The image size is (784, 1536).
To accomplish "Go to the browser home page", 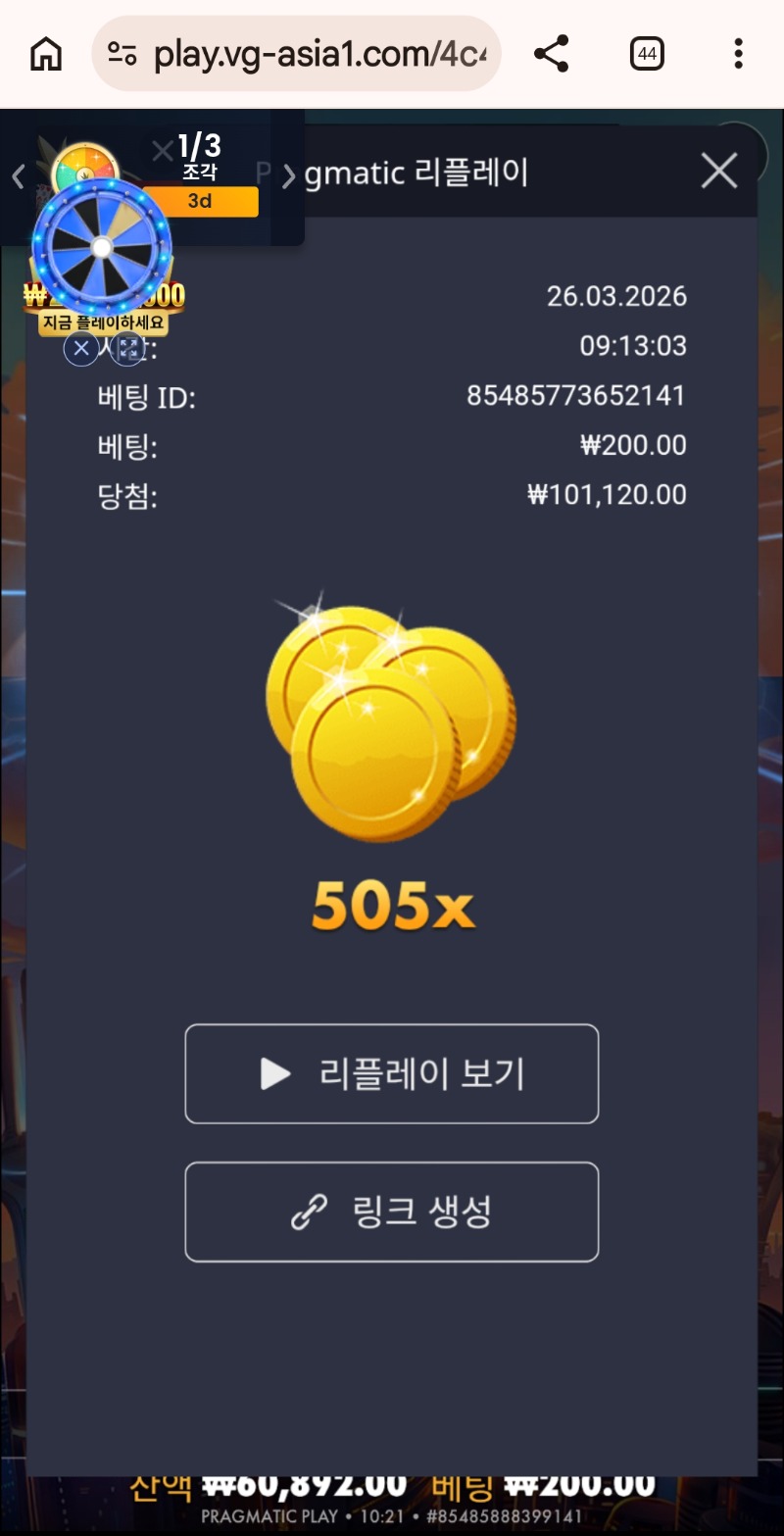I will coord(45,54).
